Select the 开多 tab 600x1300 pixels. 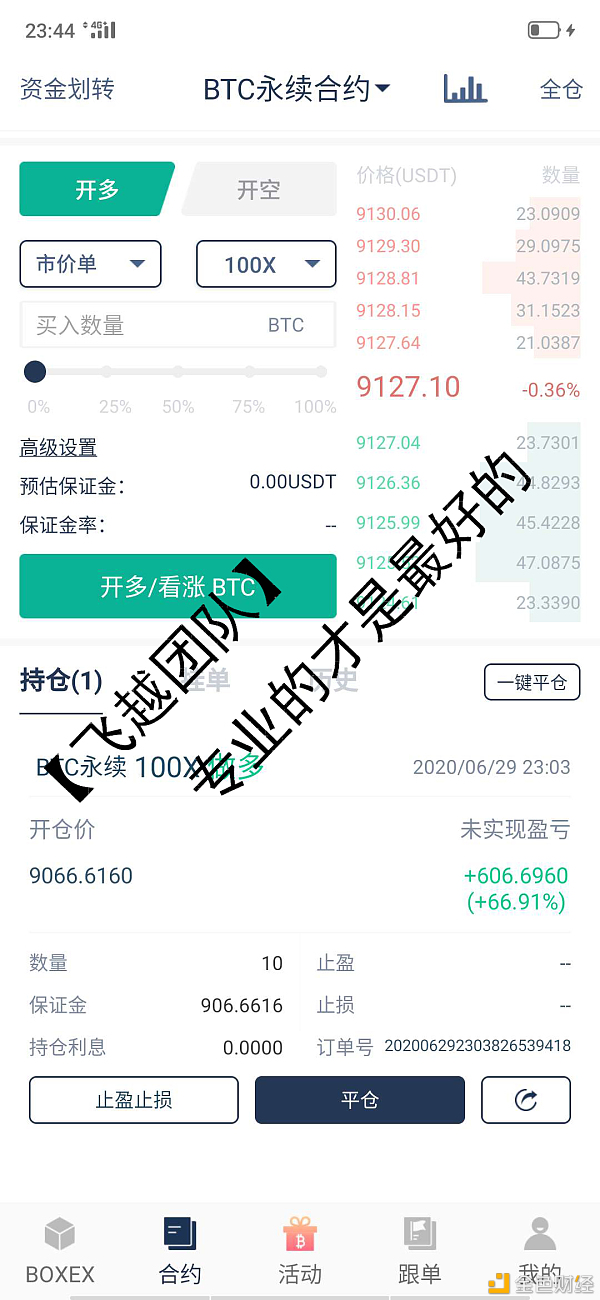click(x=97, y=189)
